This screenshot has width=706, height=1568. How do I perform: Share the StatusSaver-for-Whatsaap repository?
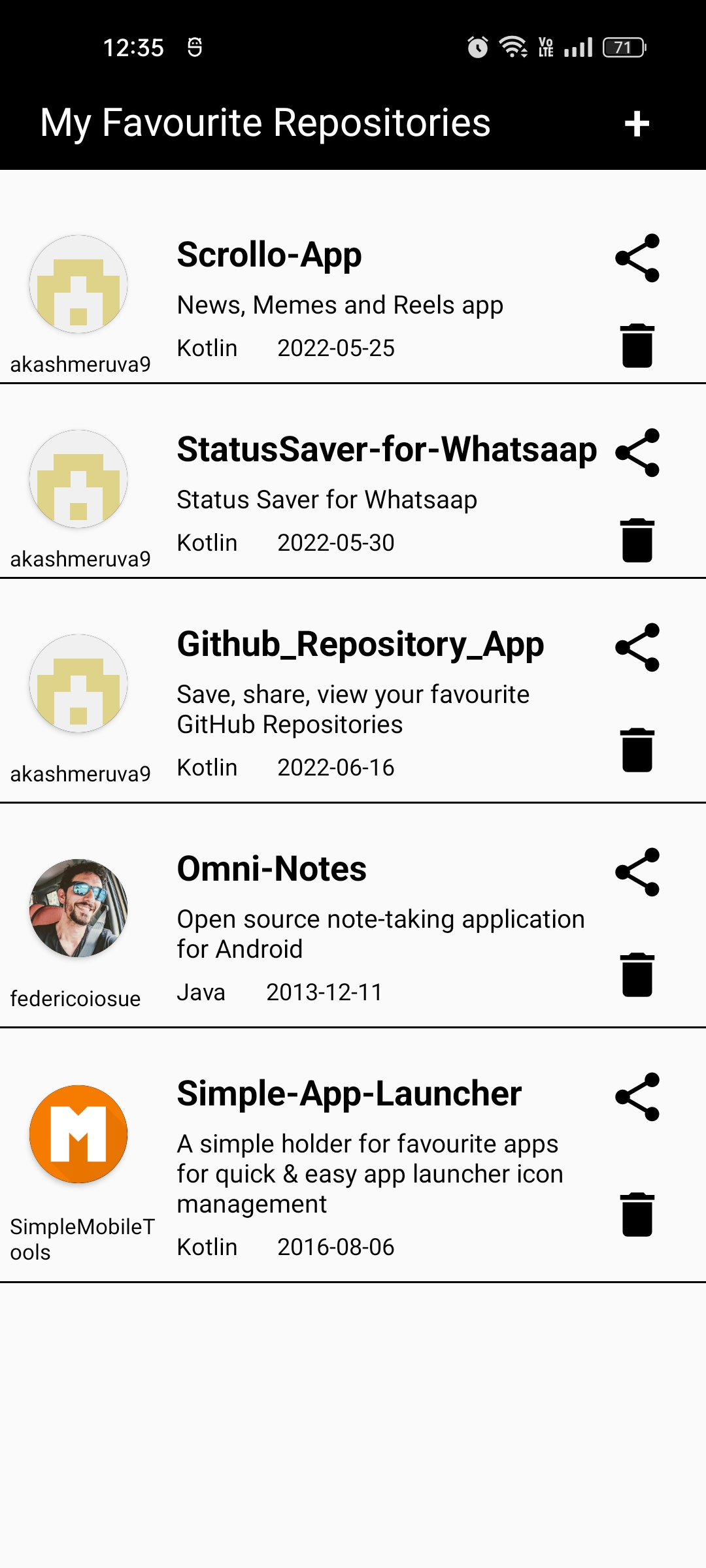pyautogui.click(x=637, y=453)
